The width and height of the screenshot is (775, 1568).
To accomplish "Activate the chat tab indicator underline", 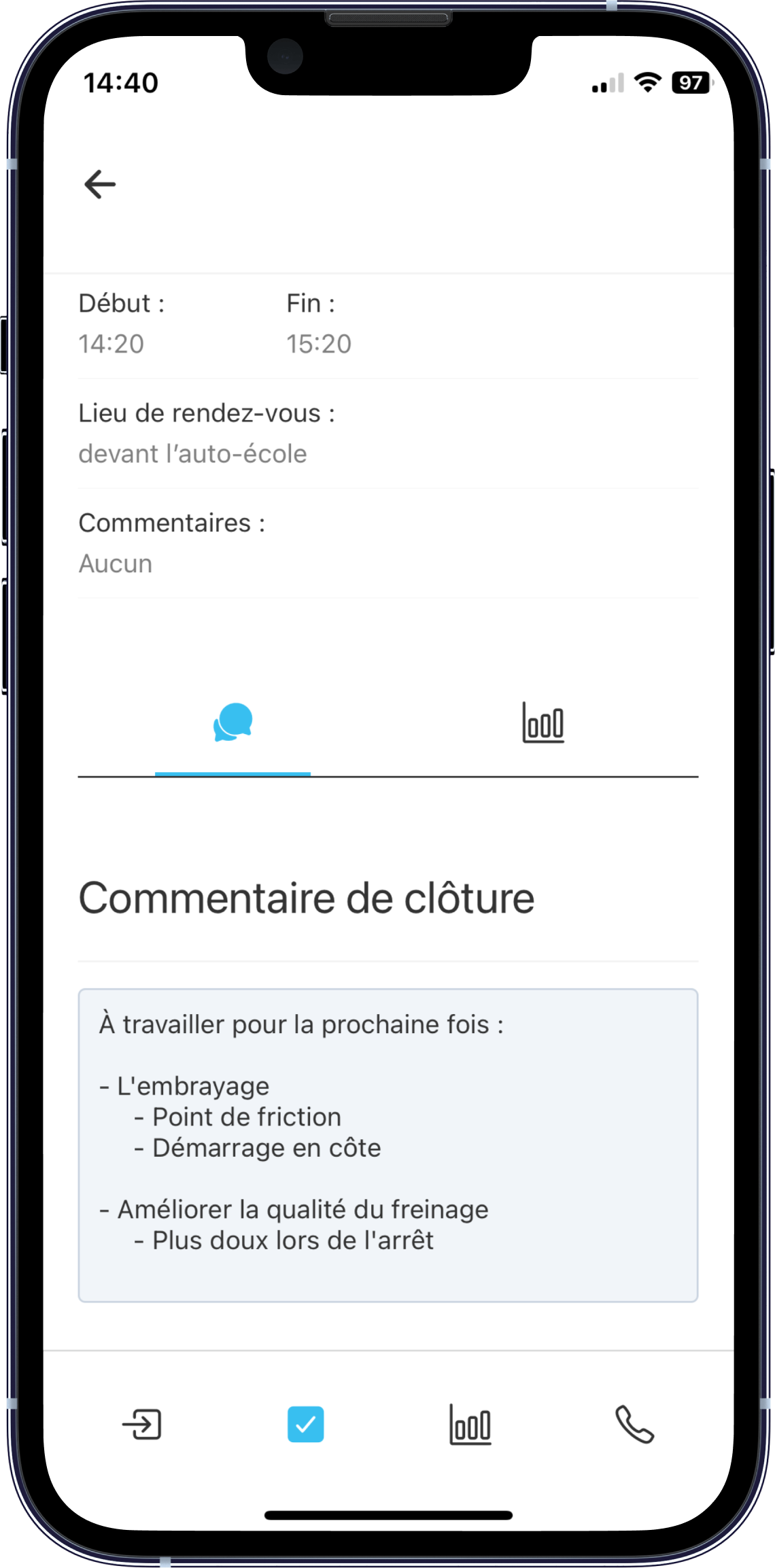I will coord(232,774).
